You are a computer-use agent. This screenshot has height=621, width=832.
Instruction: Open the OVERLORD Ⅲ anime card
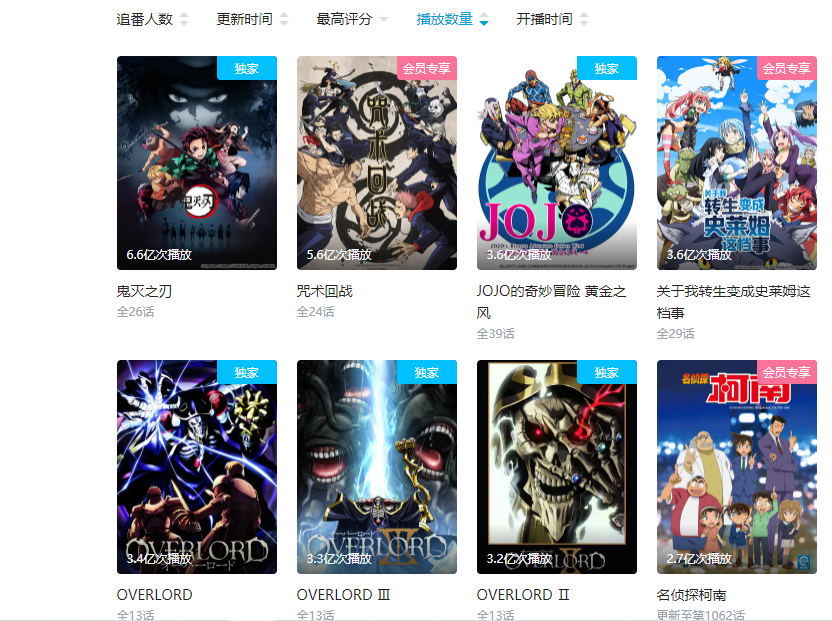click(x=377, y=467)
